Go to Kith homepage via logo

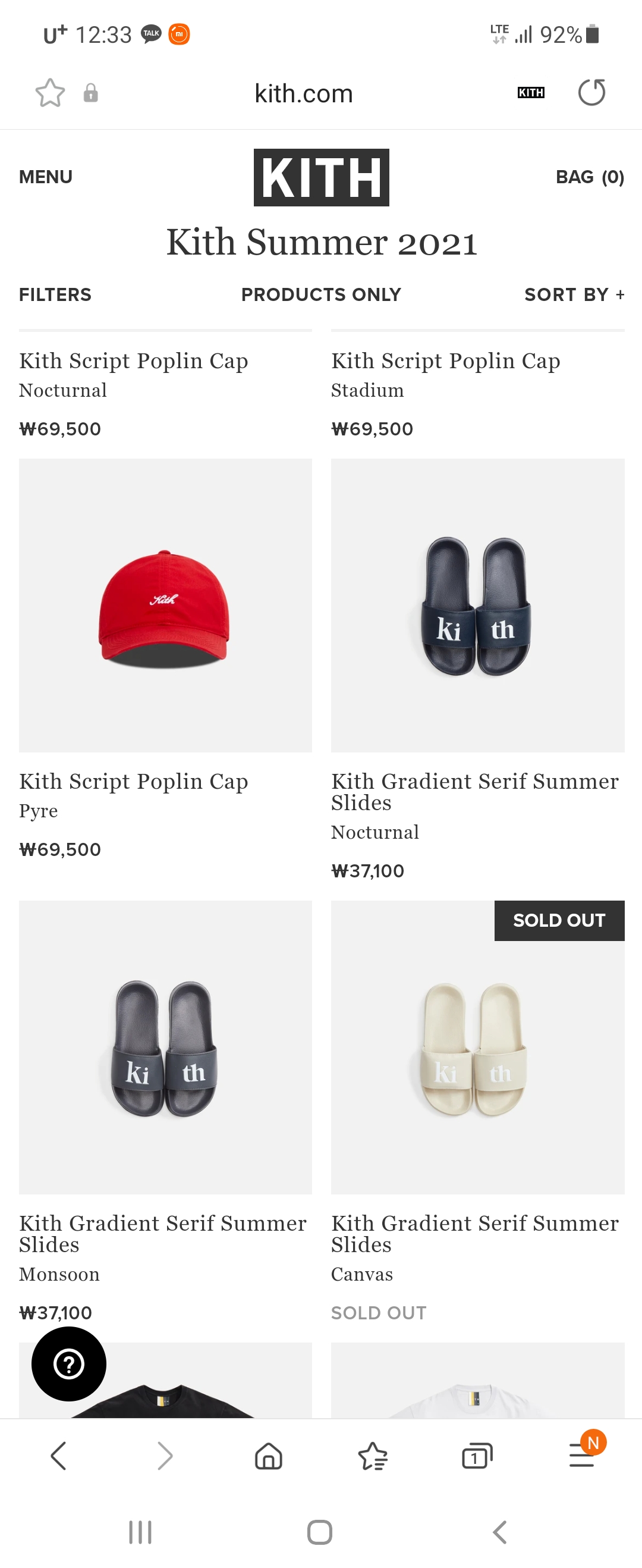tap(320, 177)
